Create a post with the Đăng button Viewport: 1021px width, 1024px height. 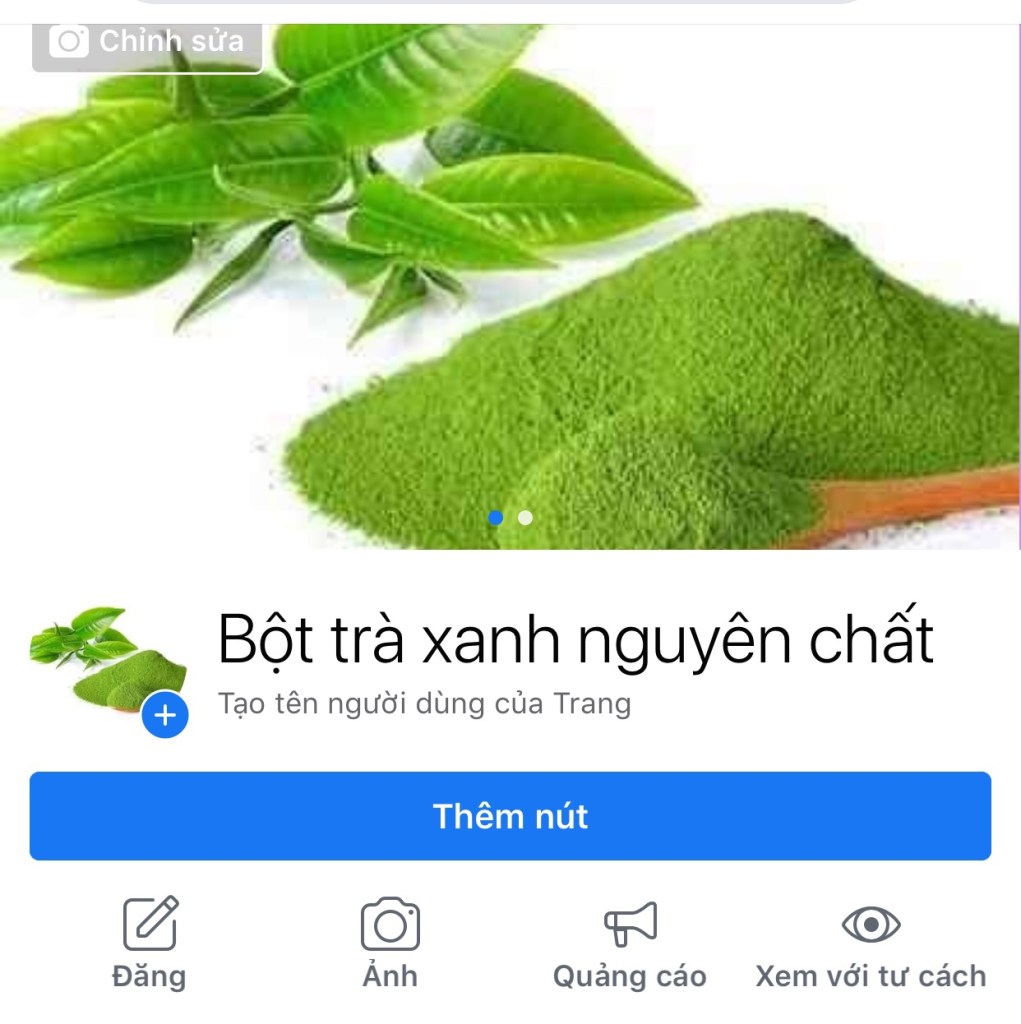pyautogui.click(x=150, y=942)
